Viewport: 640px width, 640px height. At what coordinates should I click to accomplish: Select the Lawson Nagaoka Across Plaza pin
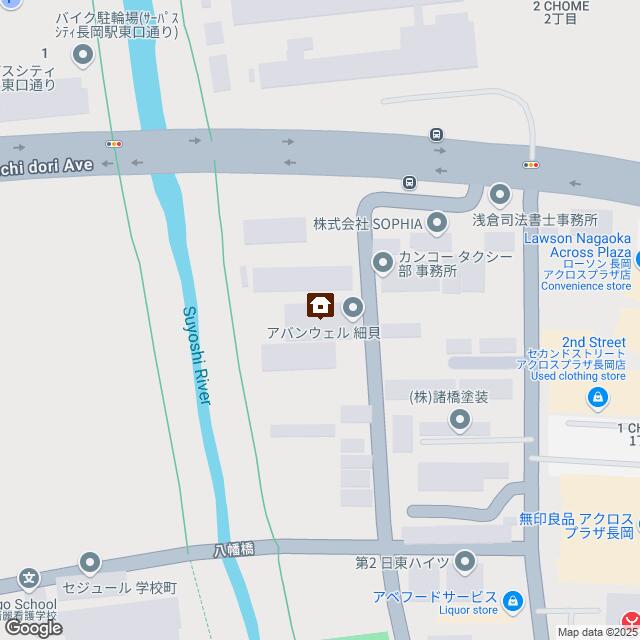(636, 262)
